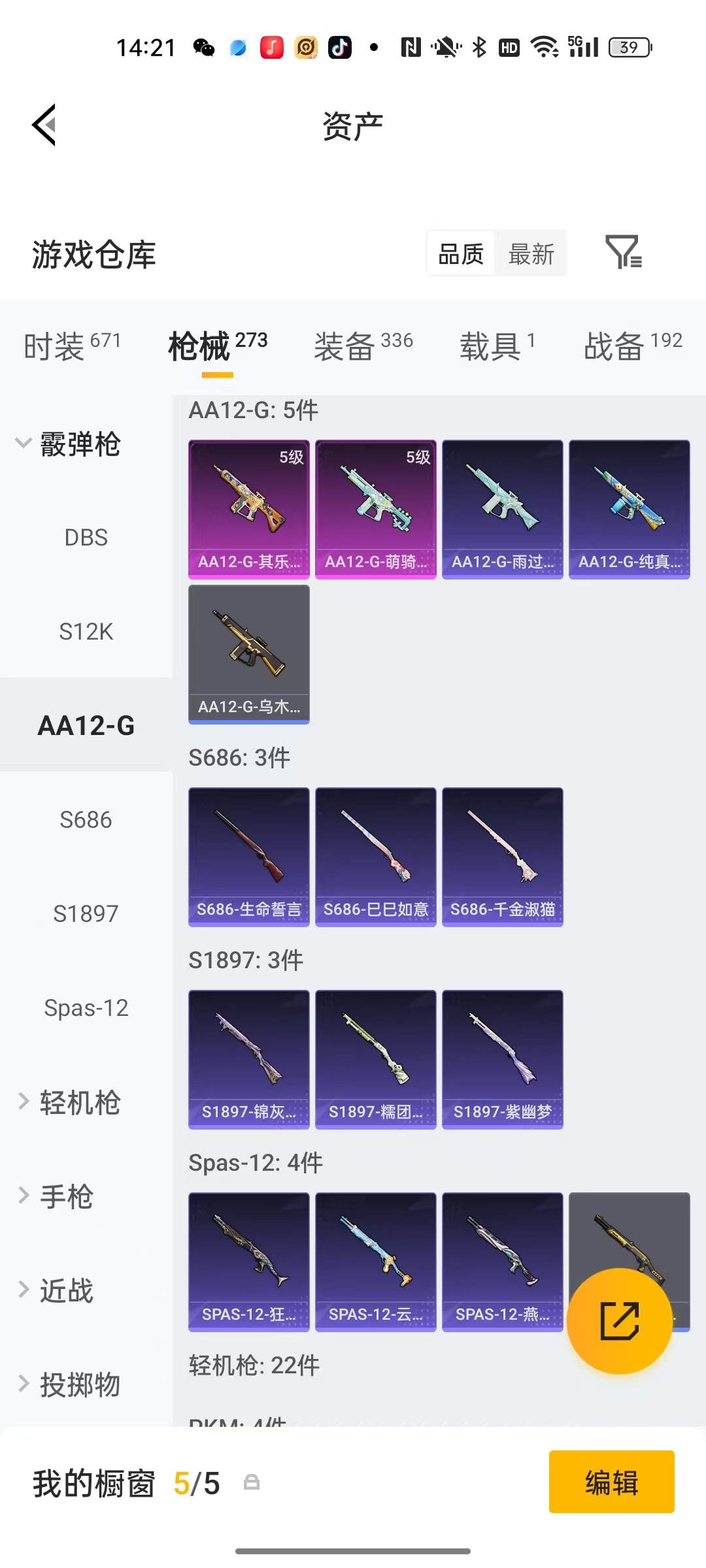Select DBS in the side list

(x=86, y=538)
